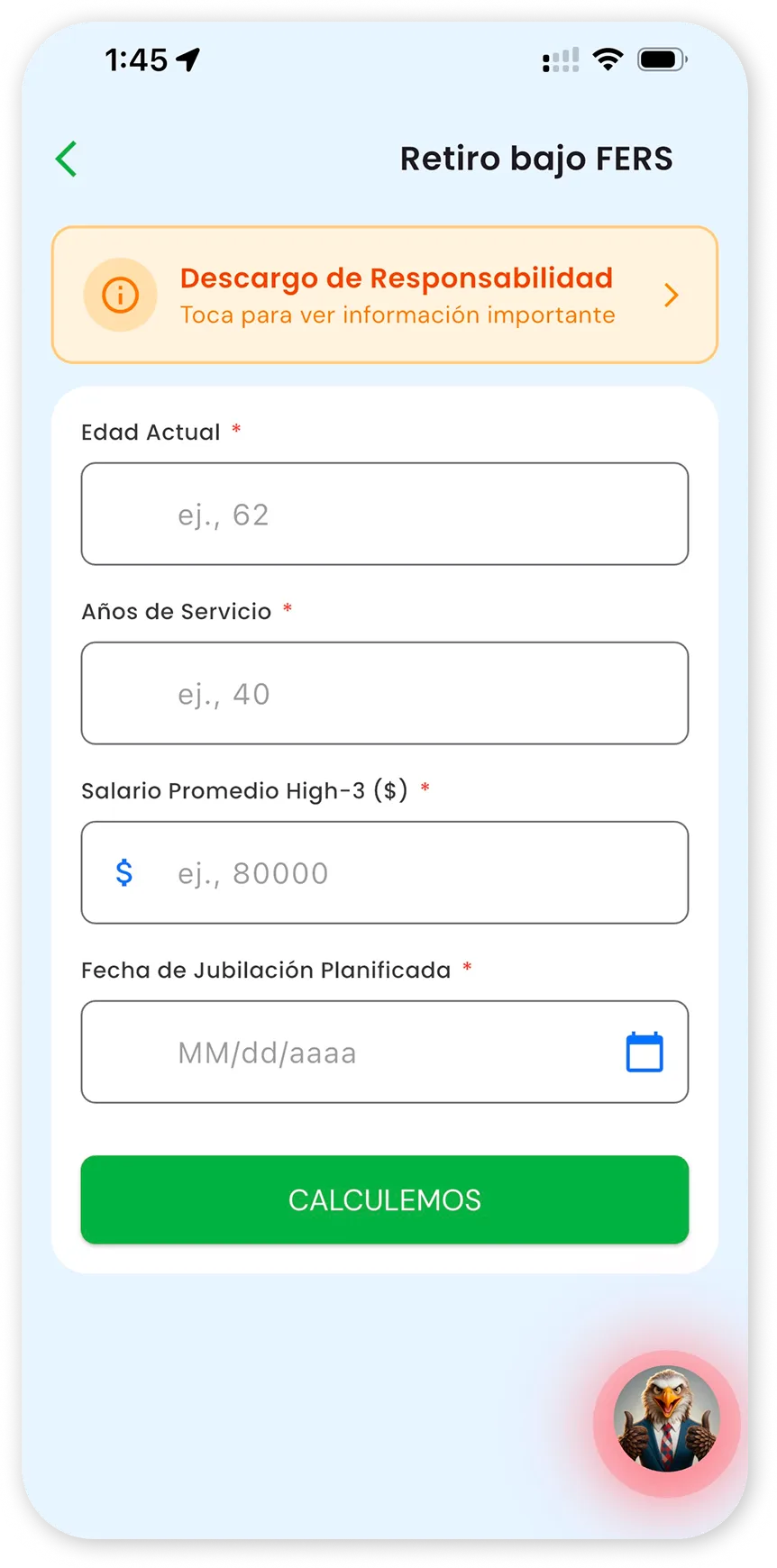
Task: Open the calendar date picker icon
Action: (x=644, y=1052)
